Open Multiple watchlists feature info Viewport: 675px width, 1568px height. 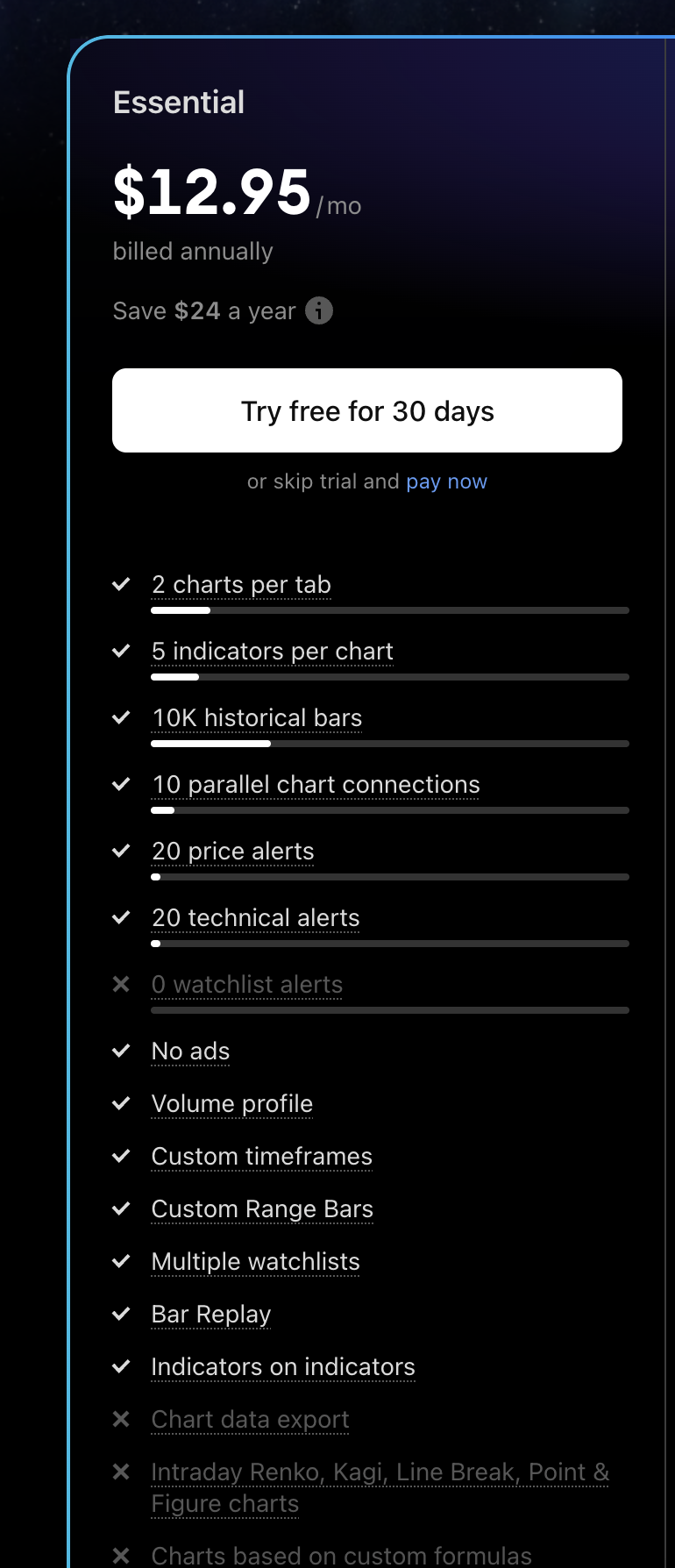coord(255,1262)
